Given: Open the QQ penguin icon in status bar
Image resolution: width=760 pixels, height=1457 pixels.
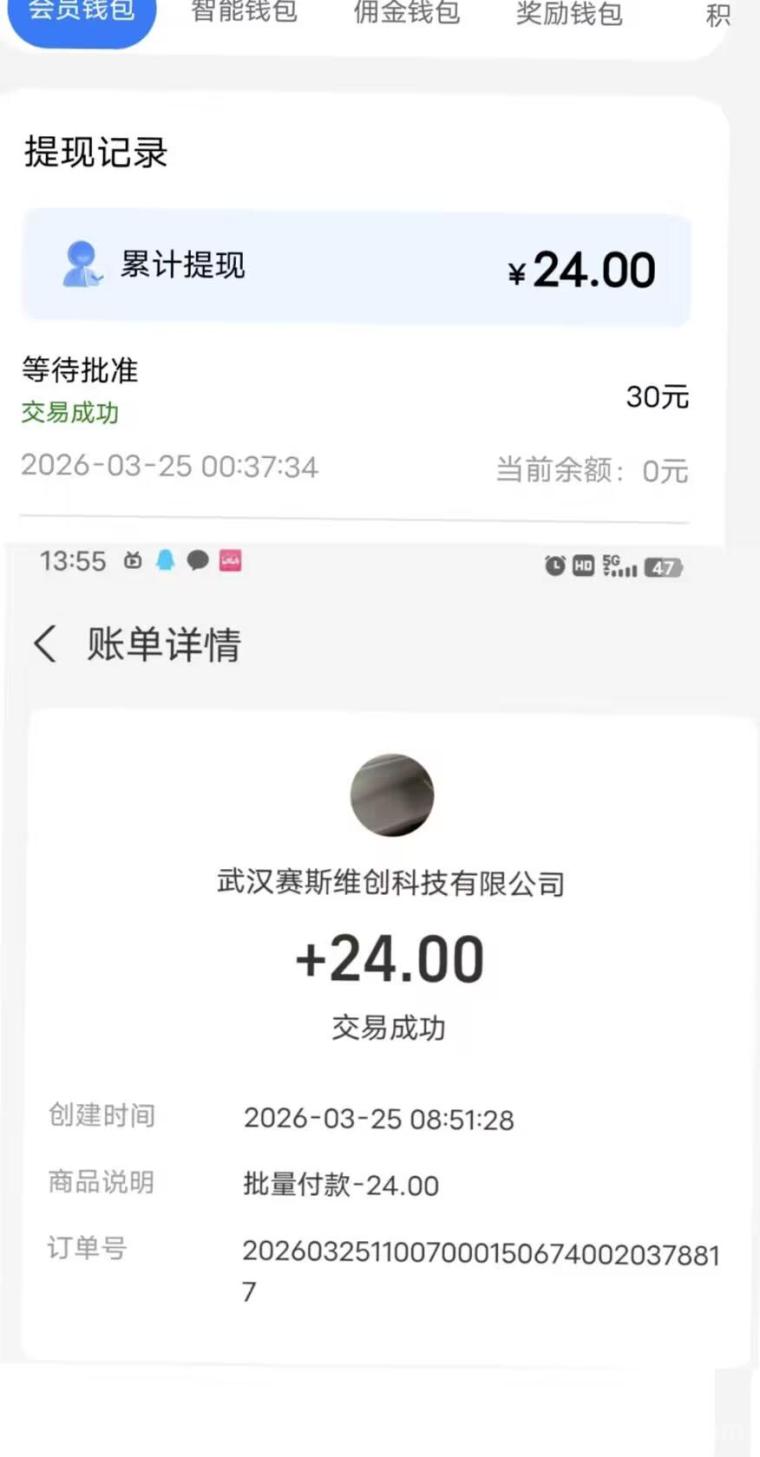Looking at the screenshot, I should pyautogui.click(x=162, y=562).
